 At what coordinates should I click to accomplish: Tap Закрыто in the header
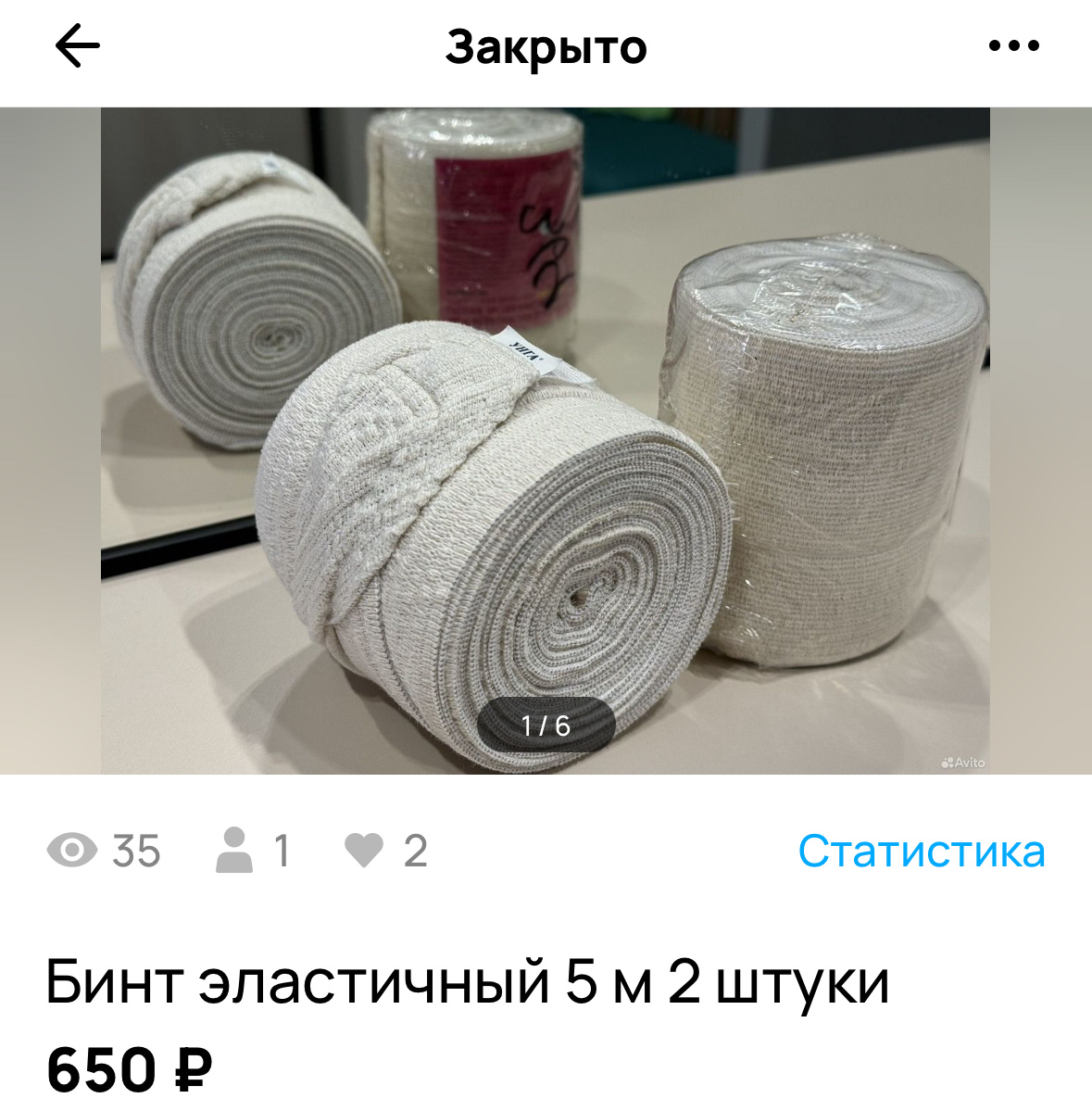click(546, 48)
